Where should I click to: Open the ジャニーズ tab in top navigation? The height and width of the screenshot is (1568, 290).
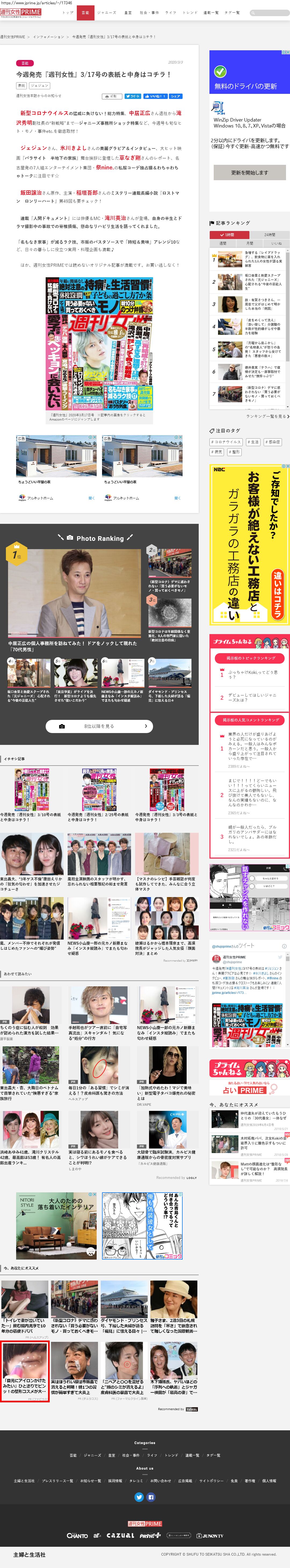click(106, 12)
